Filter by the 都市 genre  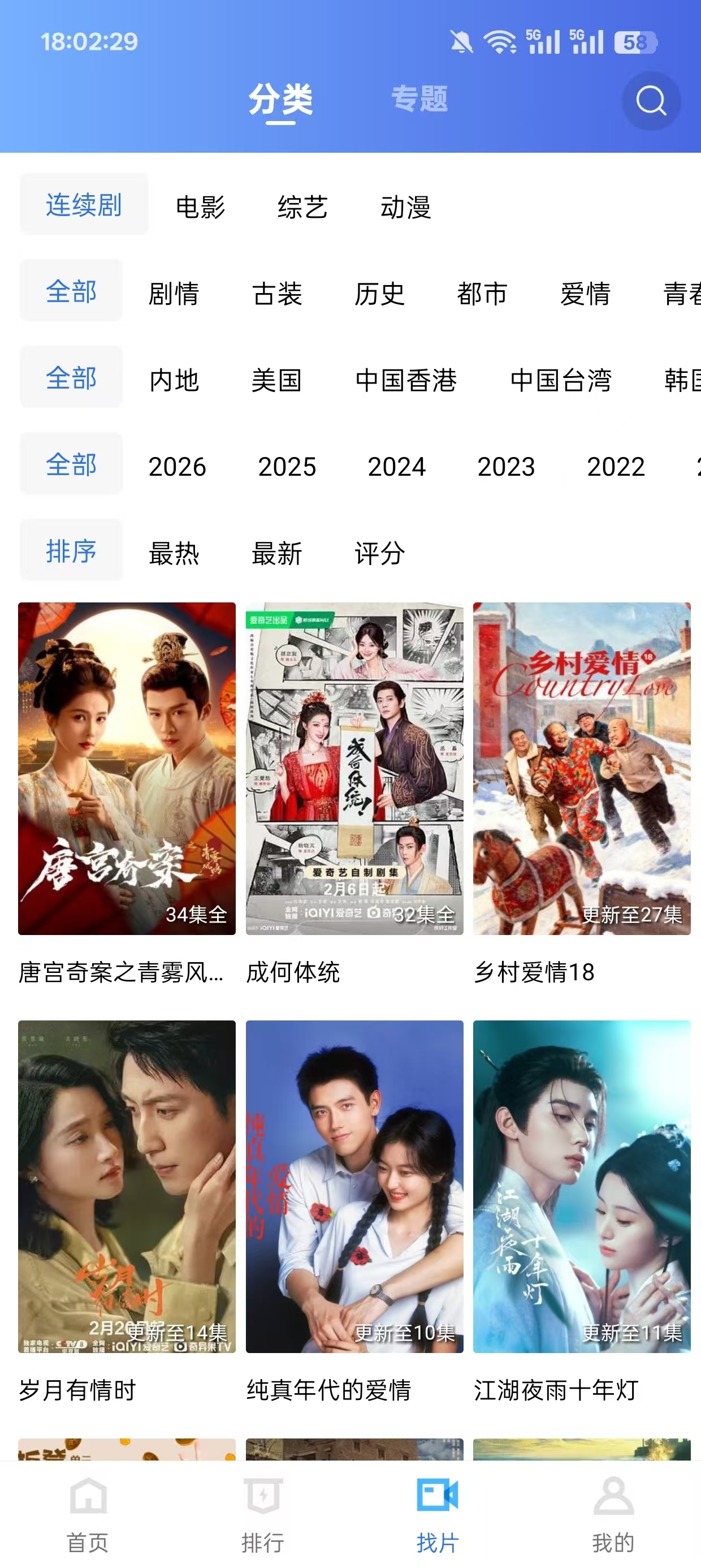point(482,294)
